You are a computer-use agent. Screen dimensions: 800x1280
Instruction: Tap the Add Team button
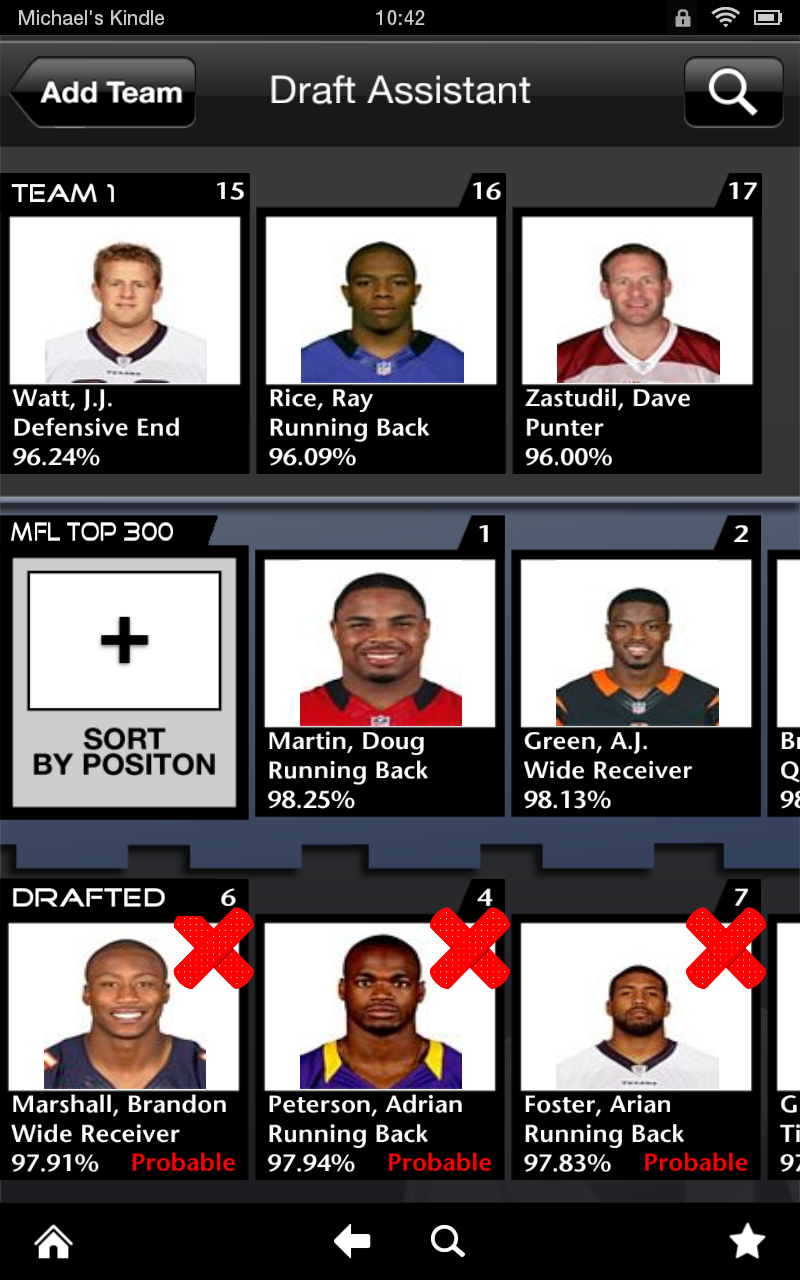(103, 93)
